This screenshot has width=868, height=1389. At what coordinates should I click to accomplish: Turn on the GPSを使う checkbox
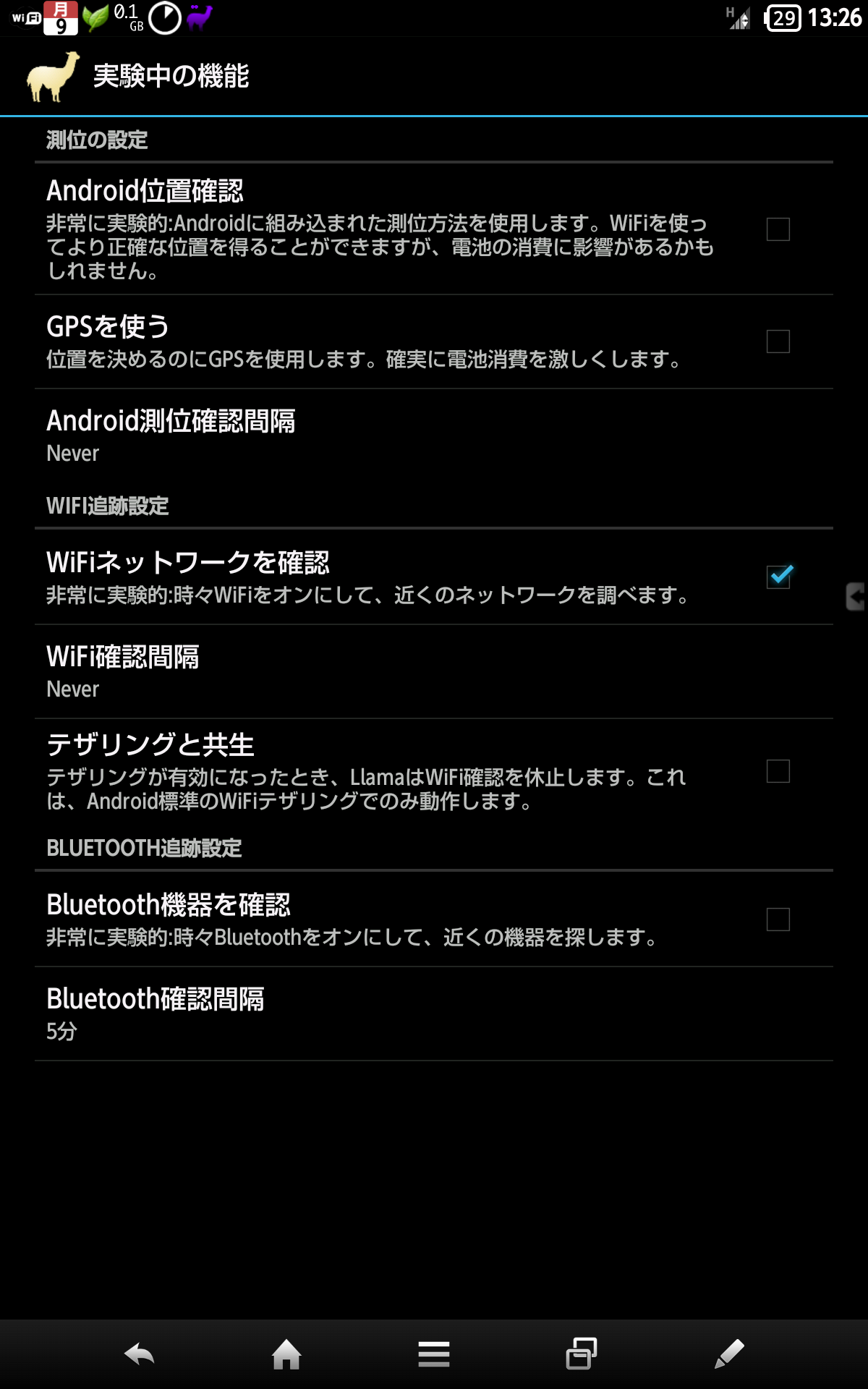point(778,341)
